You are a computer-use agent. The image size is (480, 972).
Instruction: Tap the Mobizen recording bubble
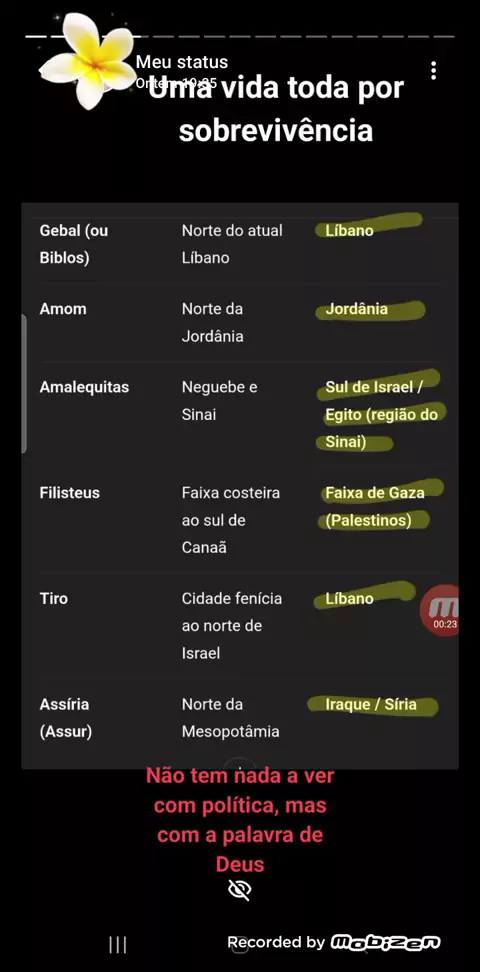(441, 610)
